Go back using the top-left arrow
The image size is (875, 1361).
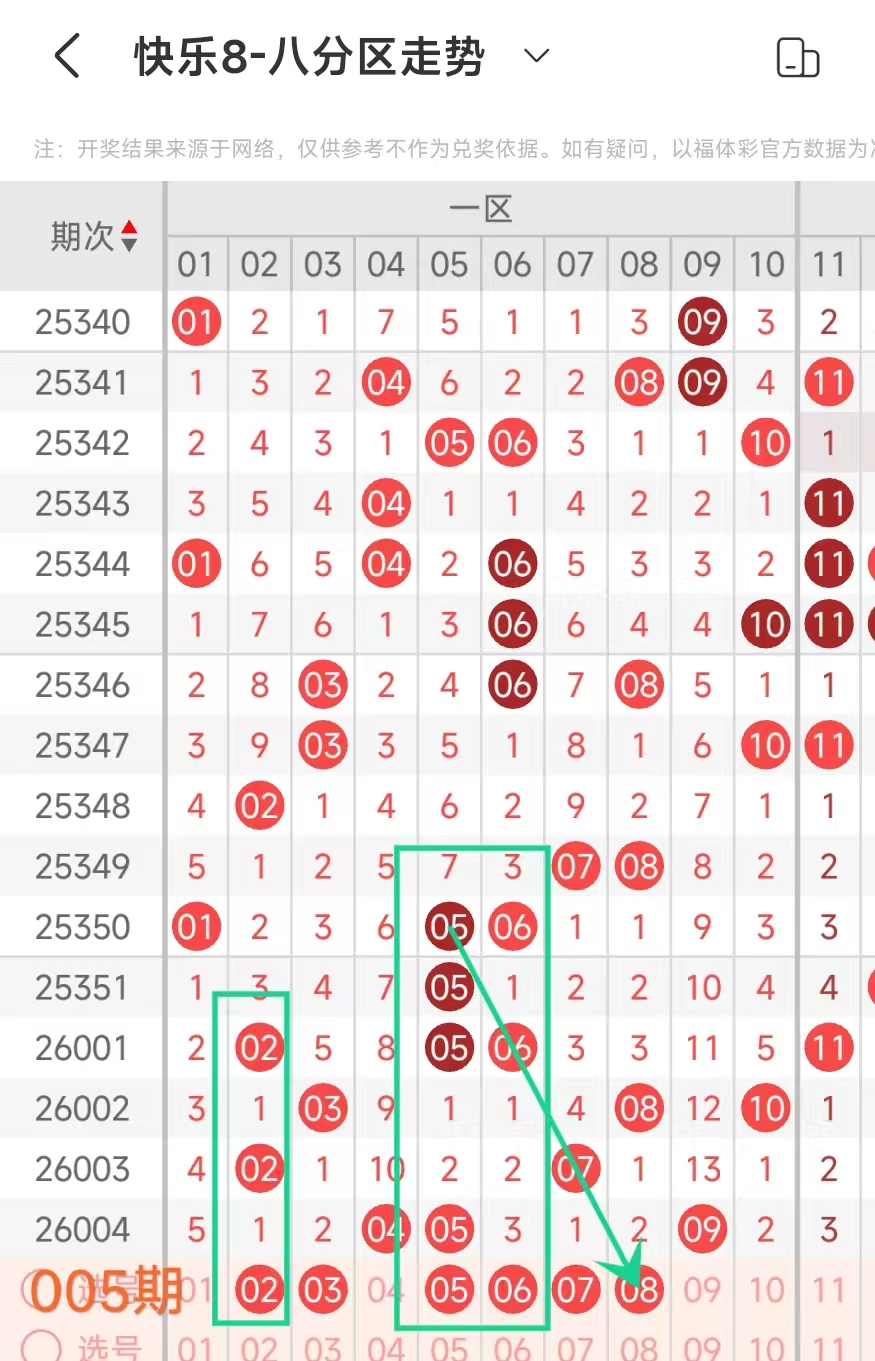click(67, 57)
